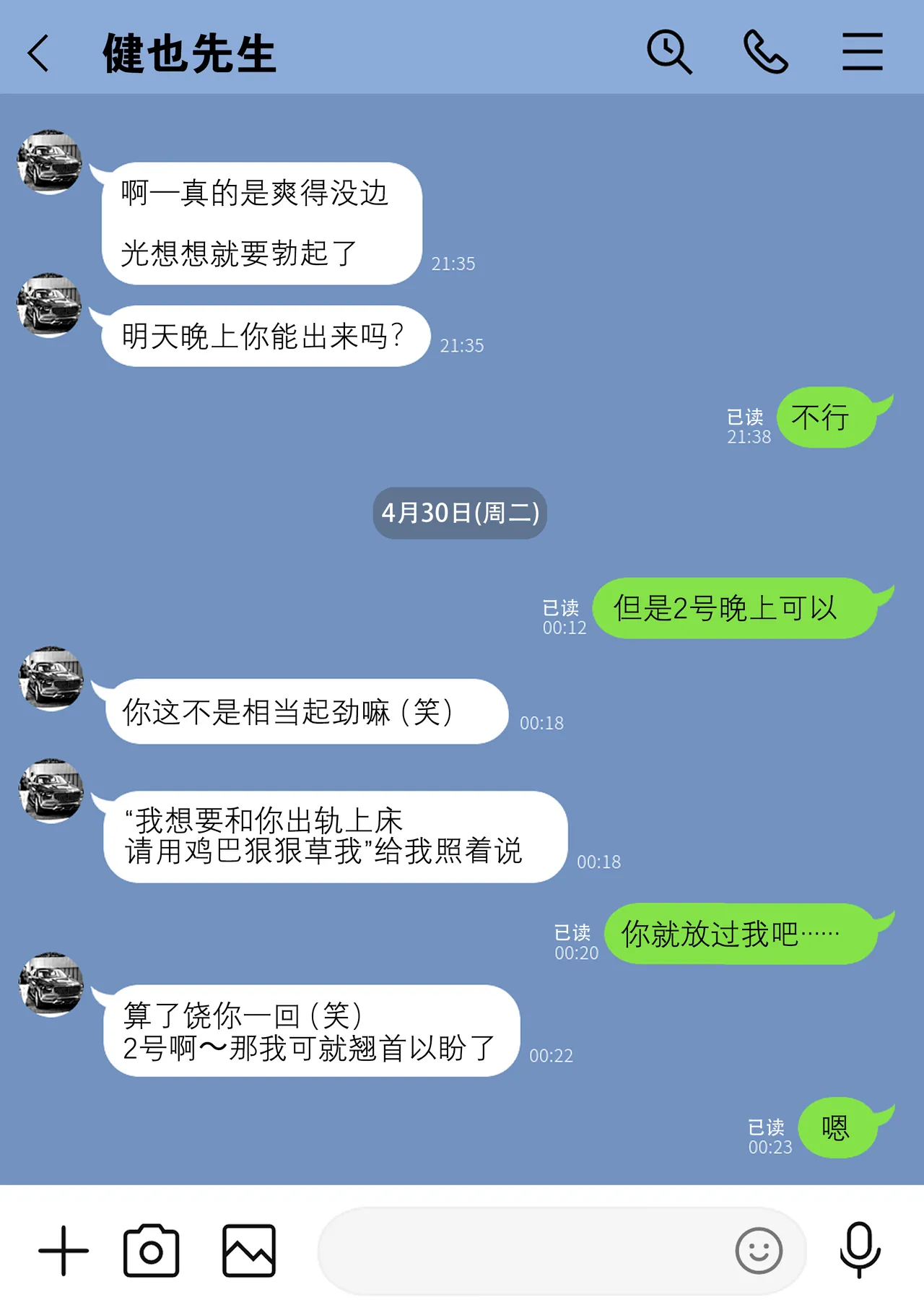Search the chat history

click(x=669, y=52)
